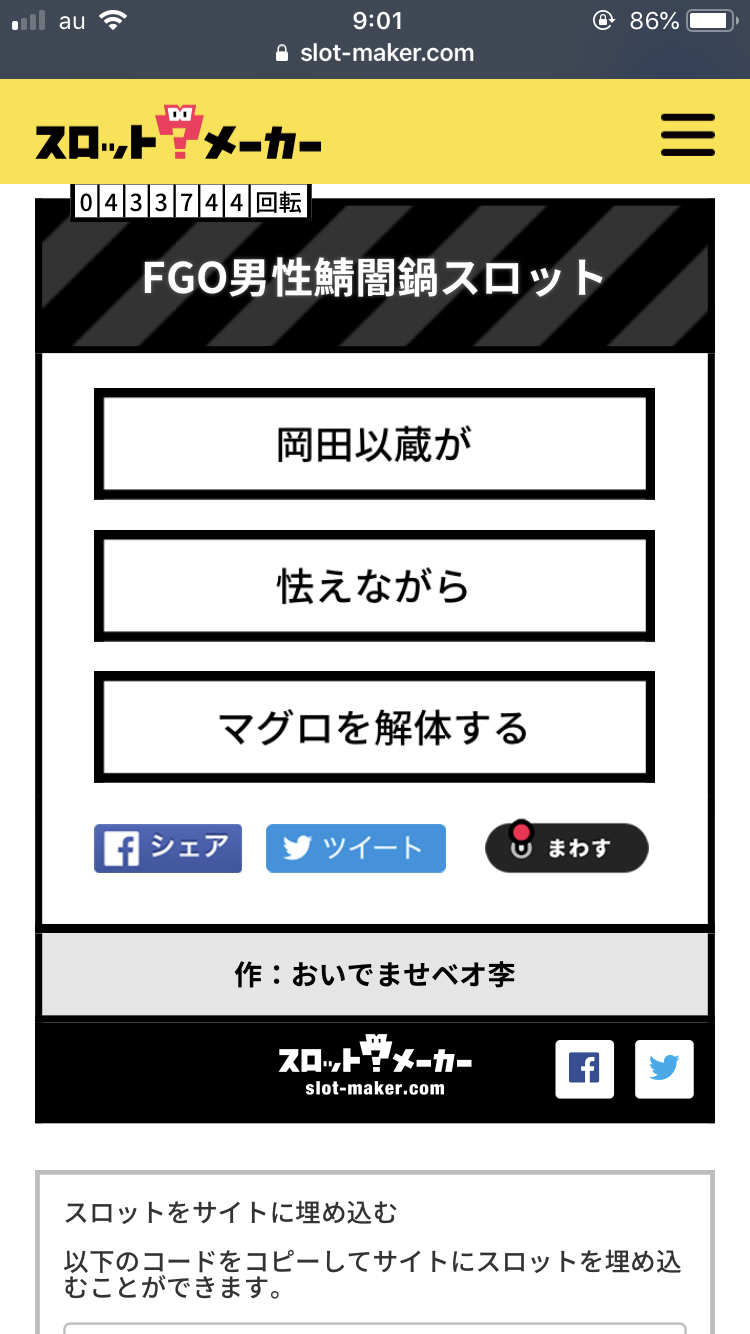This screenshot has height=1334, width=750.
Task: Tap the Twitter icon in the black footer
Action: [x=664, y=1069]
